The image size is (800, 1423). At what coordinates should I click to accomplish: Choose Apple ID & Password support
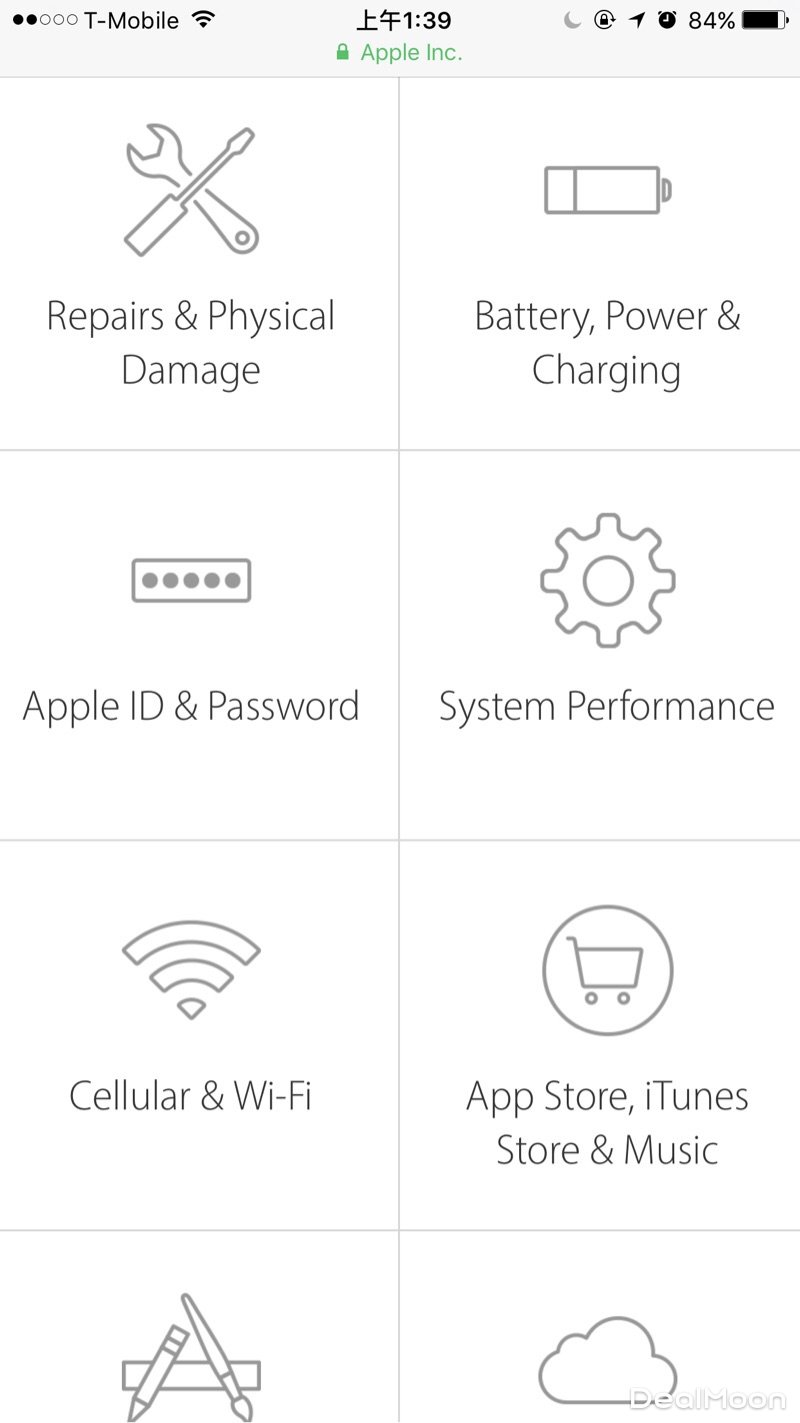click(191, 645)
